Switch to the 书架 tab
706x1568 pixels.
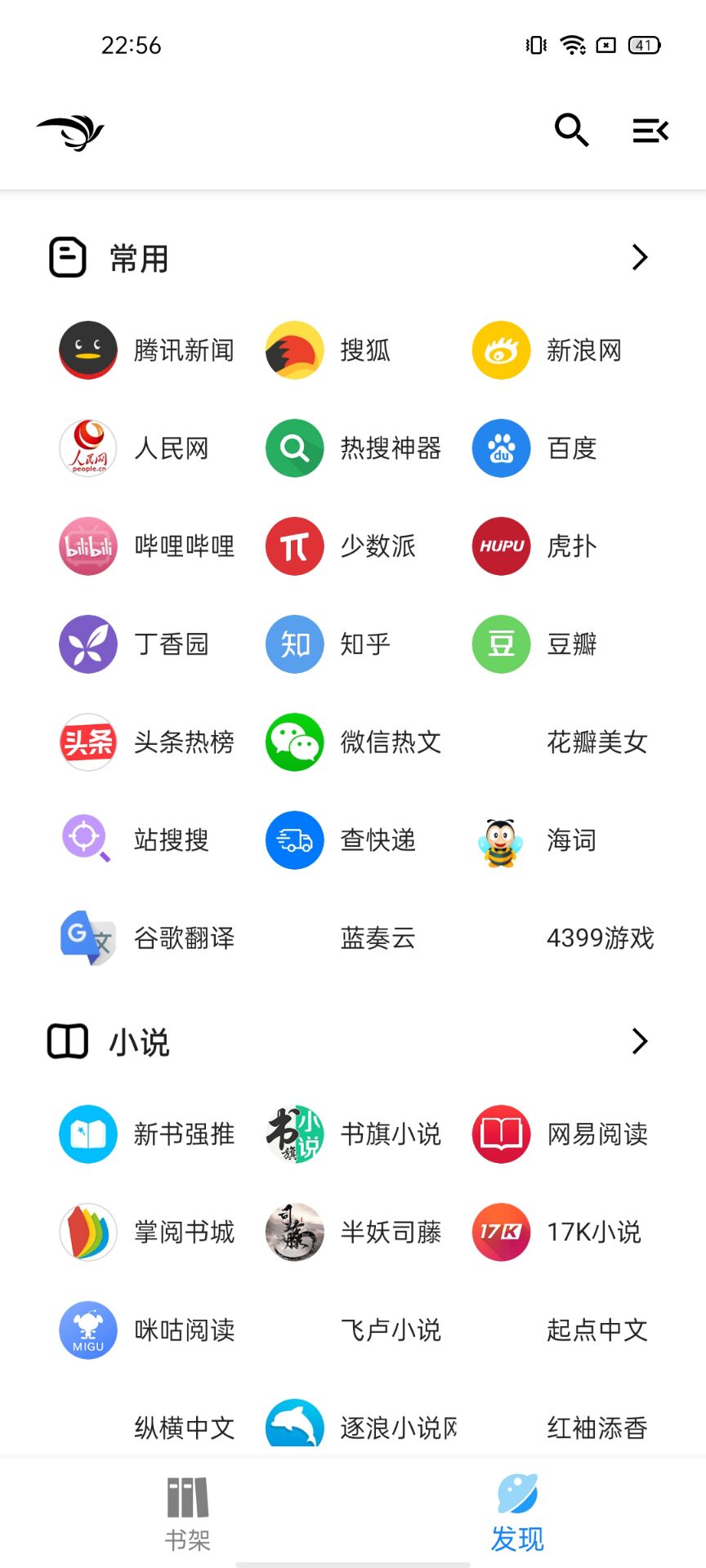[188, 1513]
